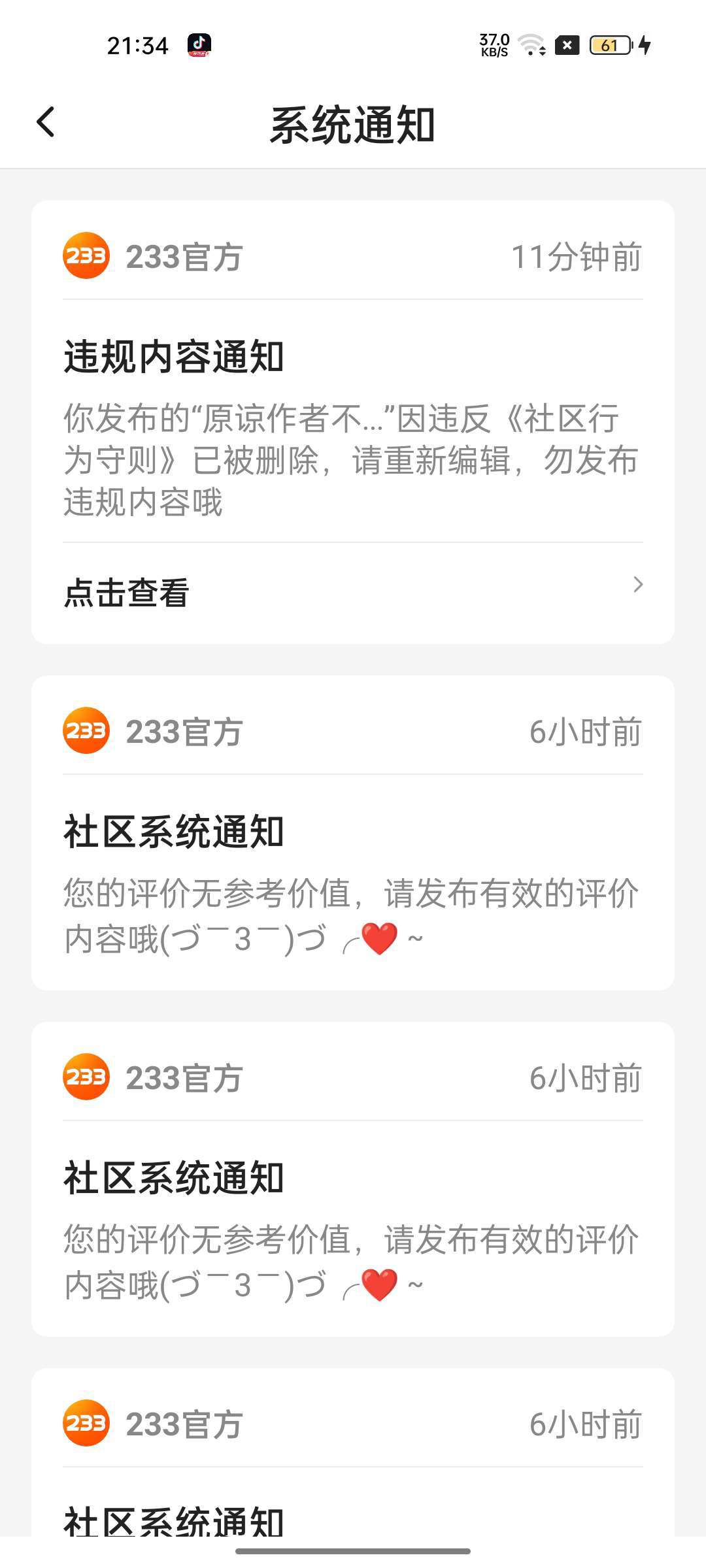Viewport: 706px width, 1568px height.
Task: Open 点击查看 under 违规内容通知
Action: [x=353, y=592]
